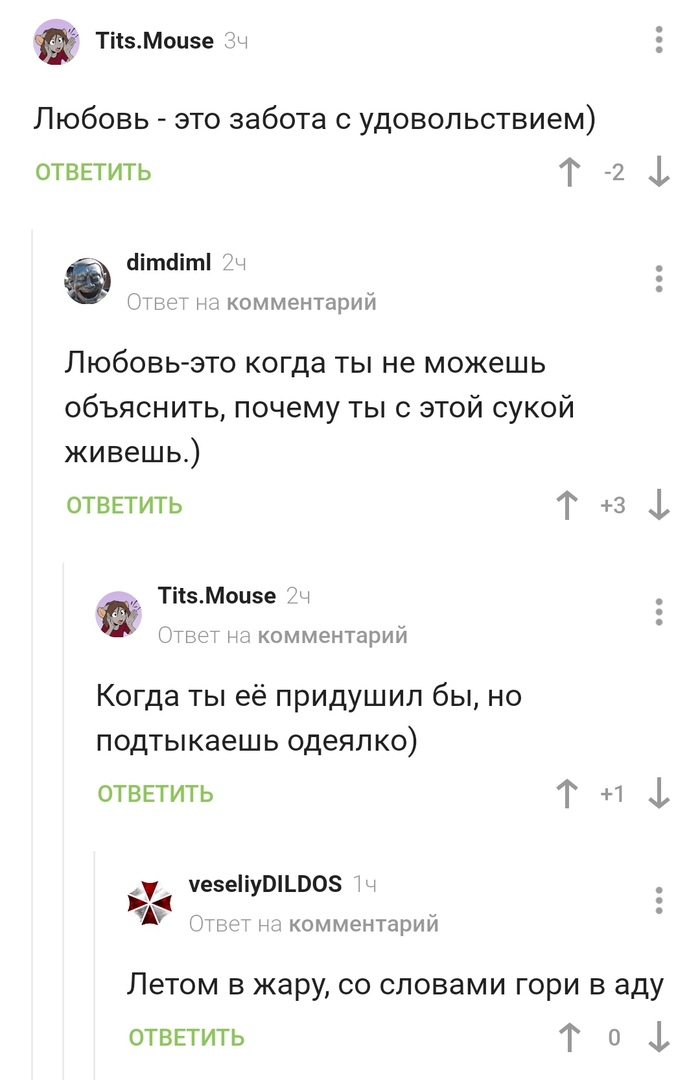Open dimdiml's profile
This screenshot has width=700, height=1080.
click(168, 263)
